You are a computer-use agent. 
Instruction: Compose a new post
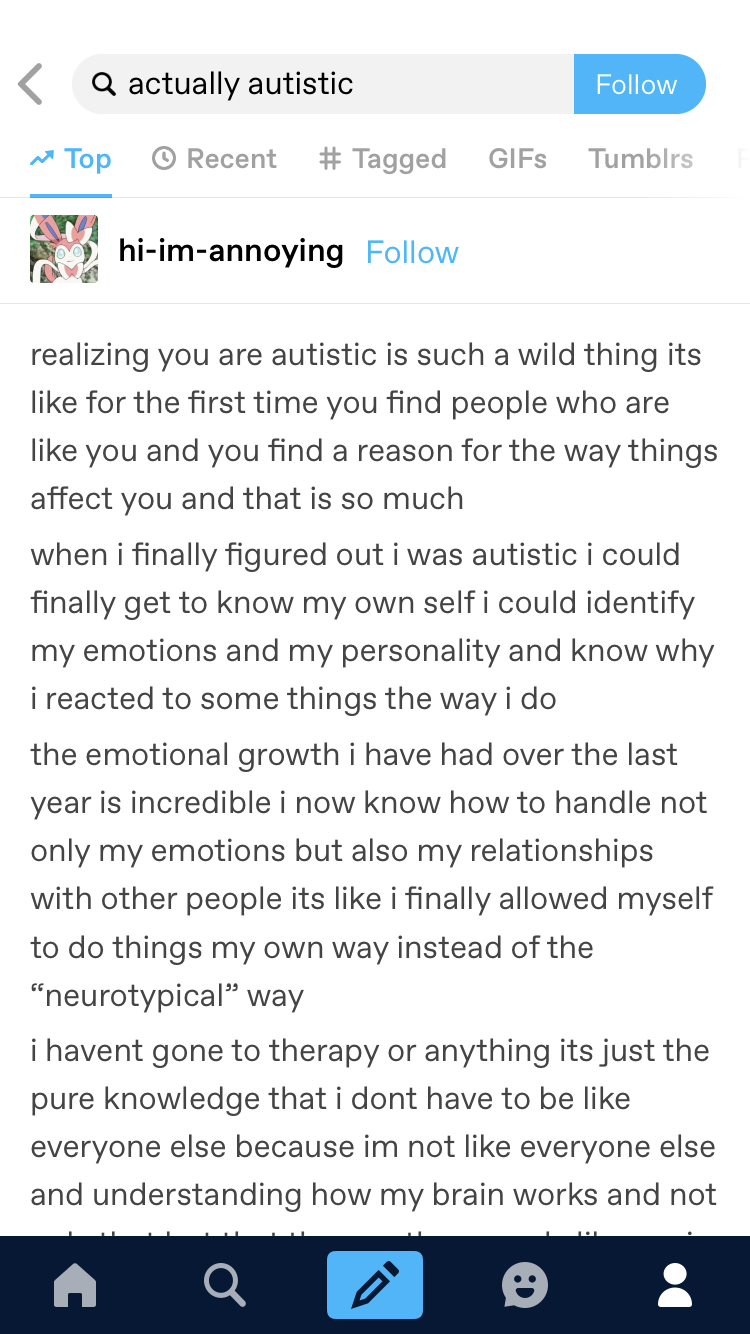click(x=375, y=1285)
